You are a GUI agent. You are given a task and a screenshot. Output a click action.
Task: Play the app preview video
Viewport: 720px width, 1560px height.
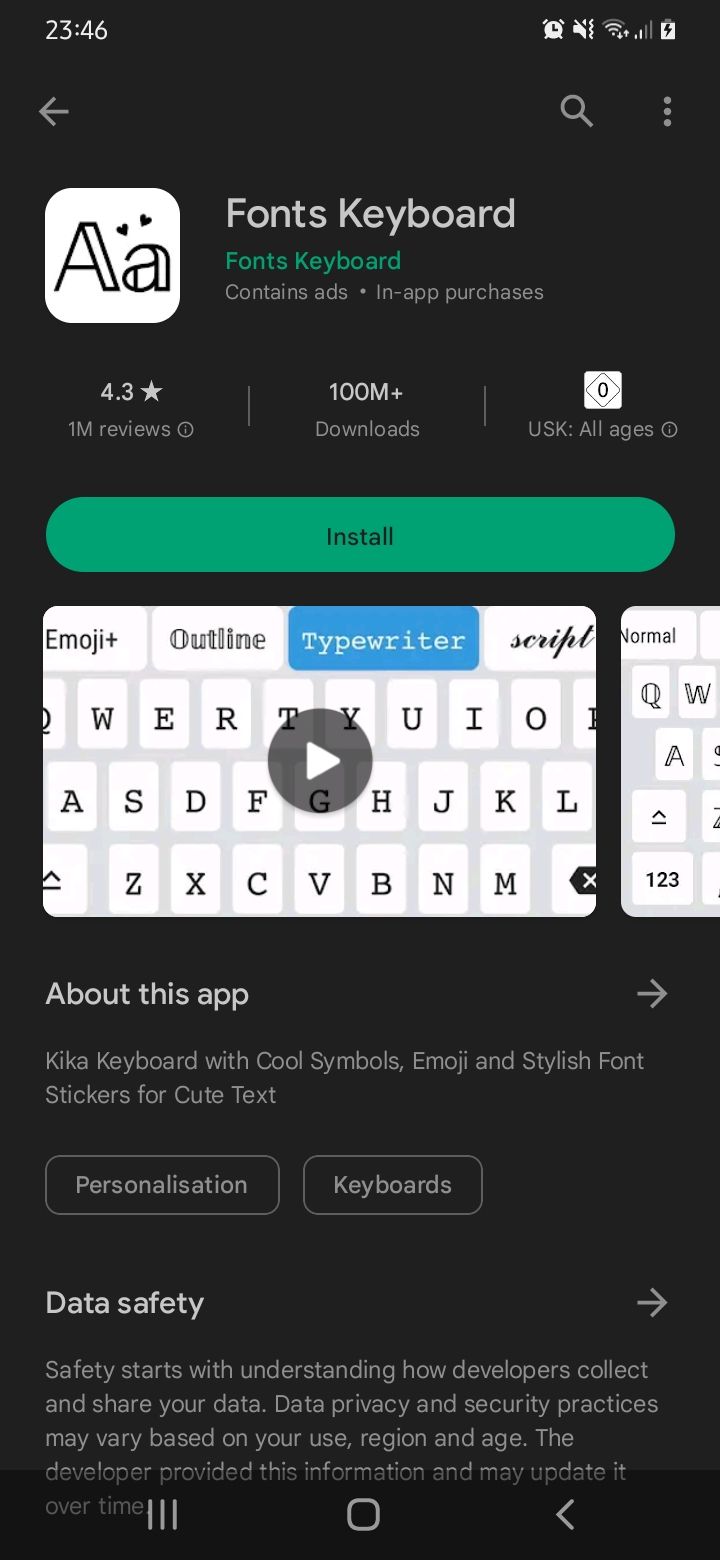pos(320,761)
